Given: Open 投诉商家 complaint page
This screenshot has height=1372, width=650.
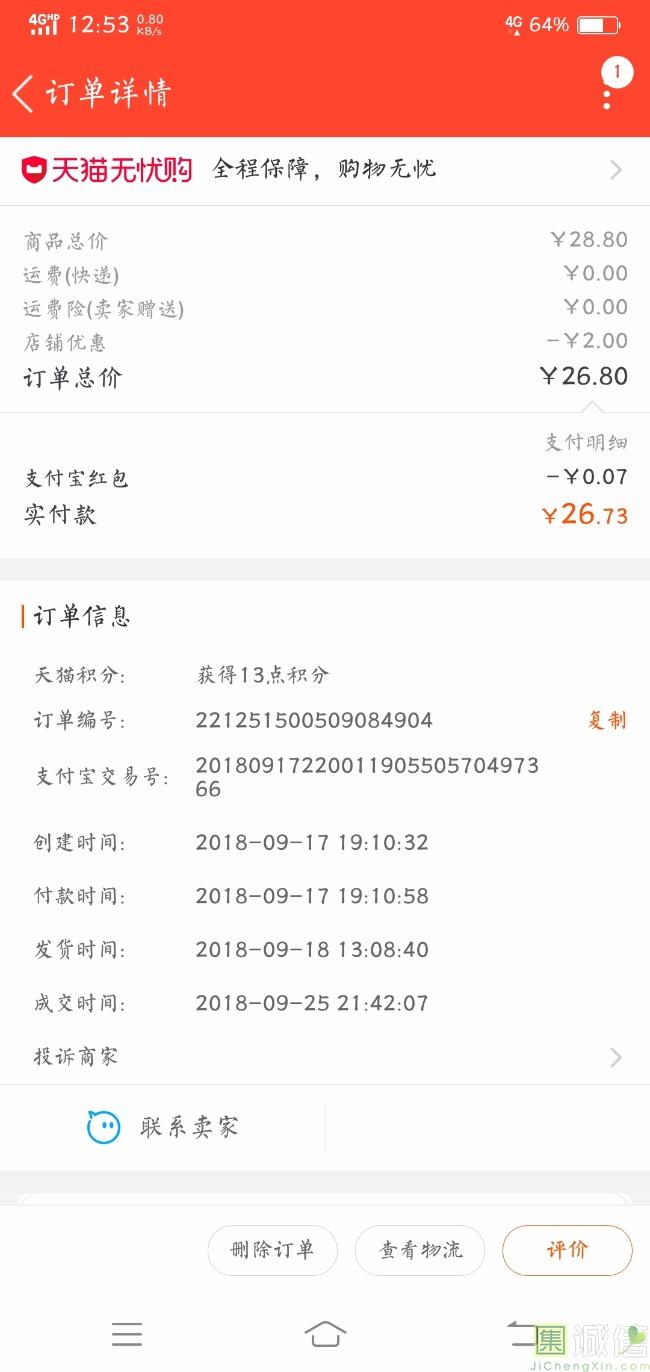Looking at the screenshot, I should (x=325, y=1057).
